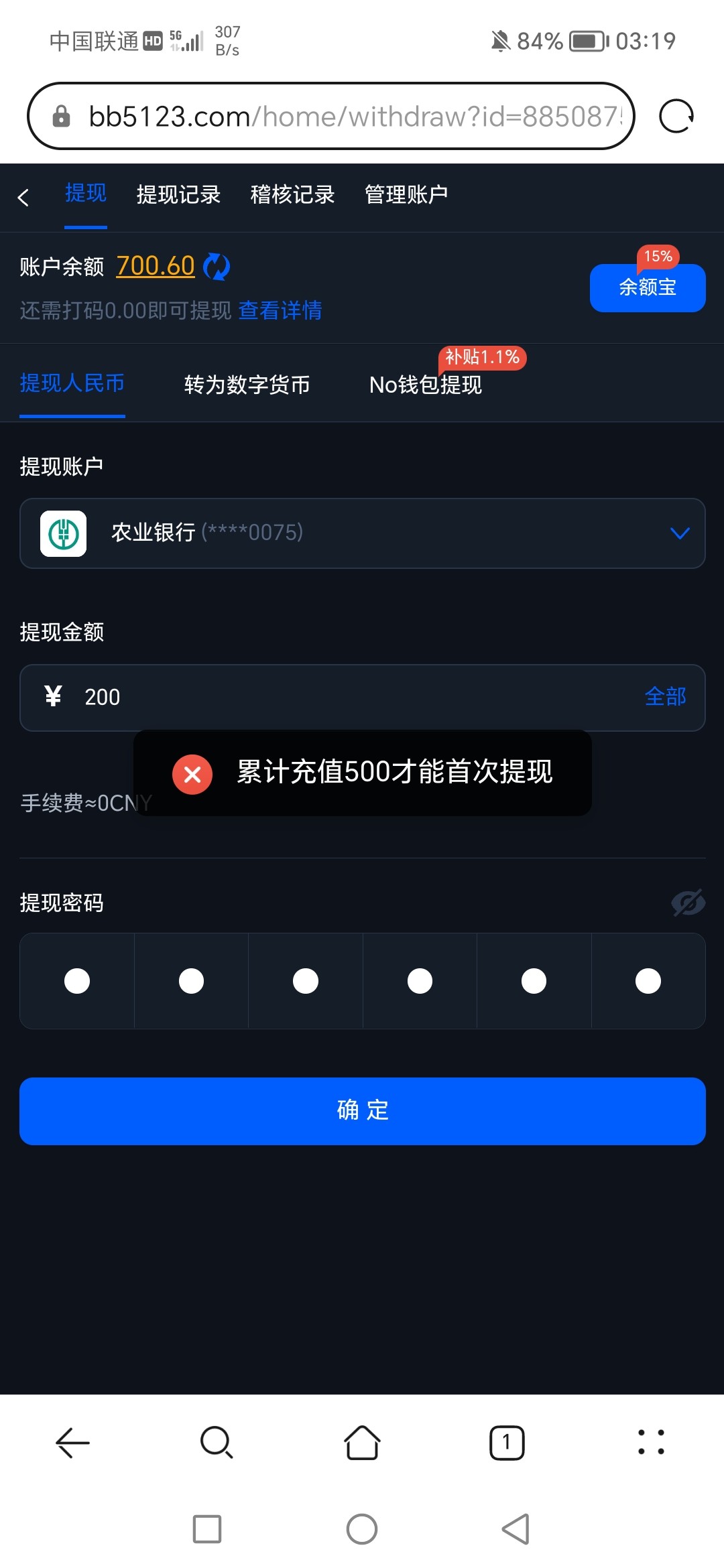Tap the yen currency symbol in amount field
The width and height of the screenshot is (724, 1568).
[x=53, y=697]
